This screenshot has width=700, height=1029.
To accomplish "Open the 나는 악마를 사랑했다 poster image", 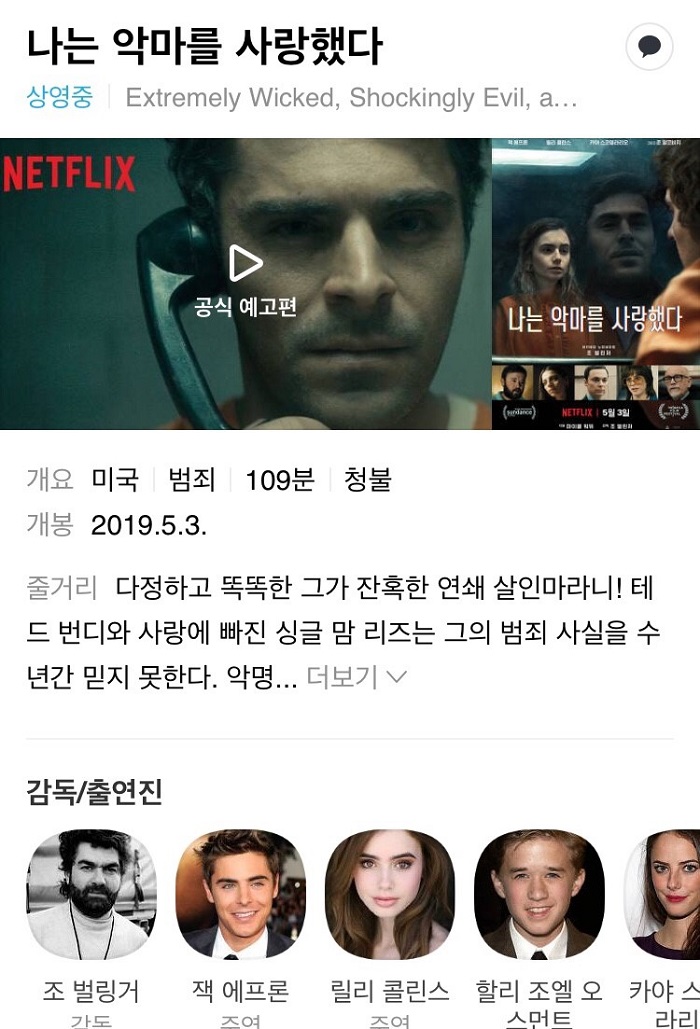I will coord(596,284).
